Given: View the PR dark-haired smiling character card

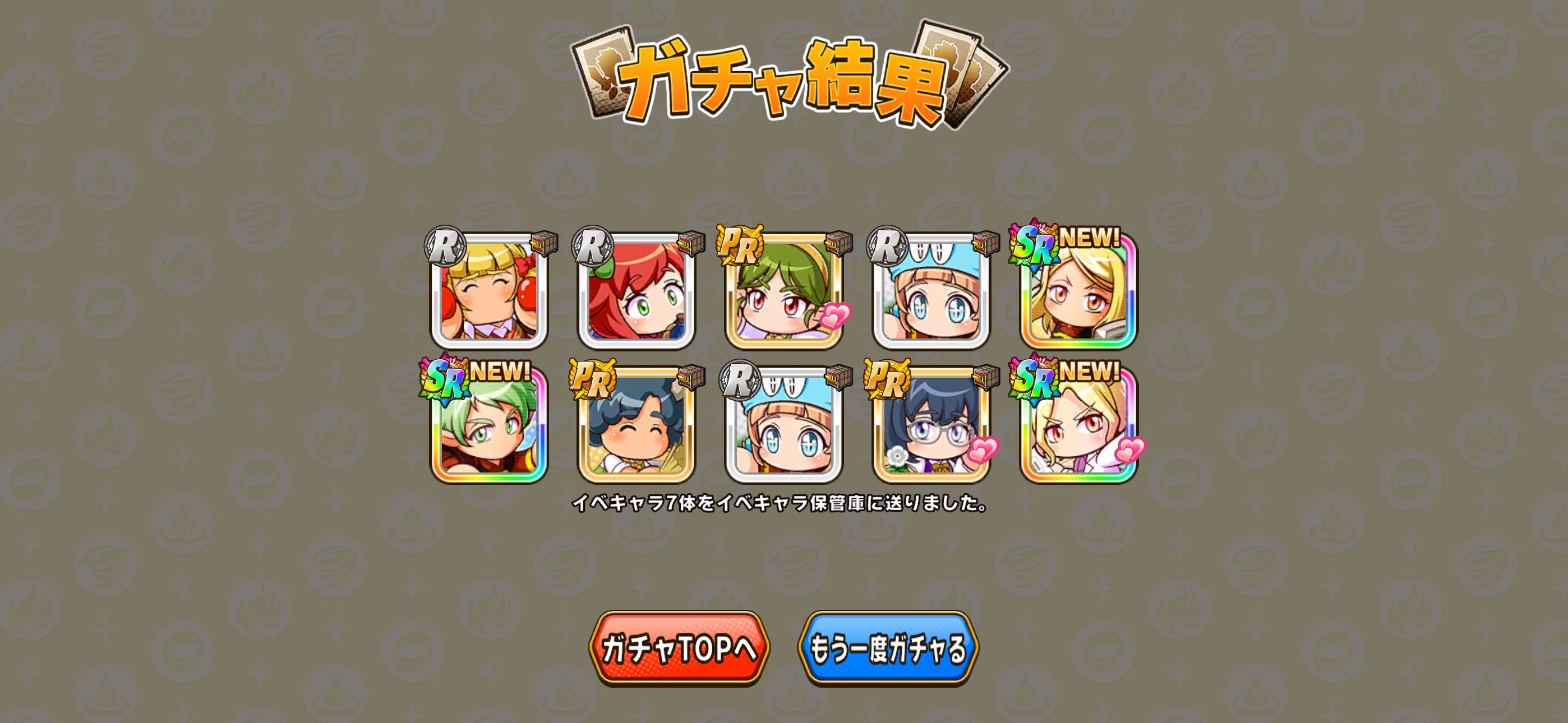Looking at the screenshot, I should 637,425.
